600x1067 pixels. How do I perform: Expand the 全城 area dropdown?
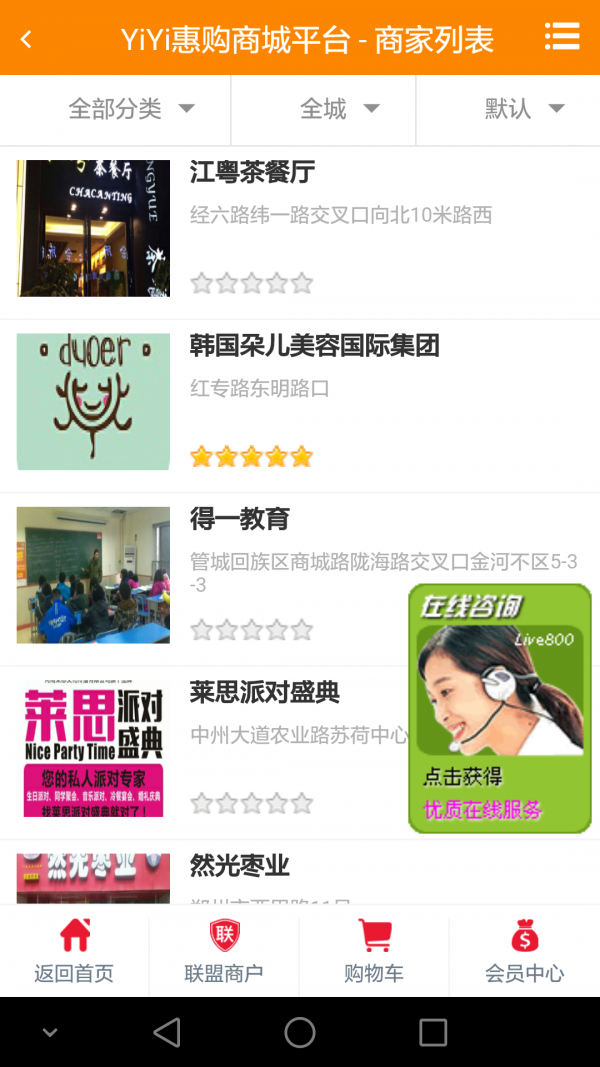click(x=339, y=109)
